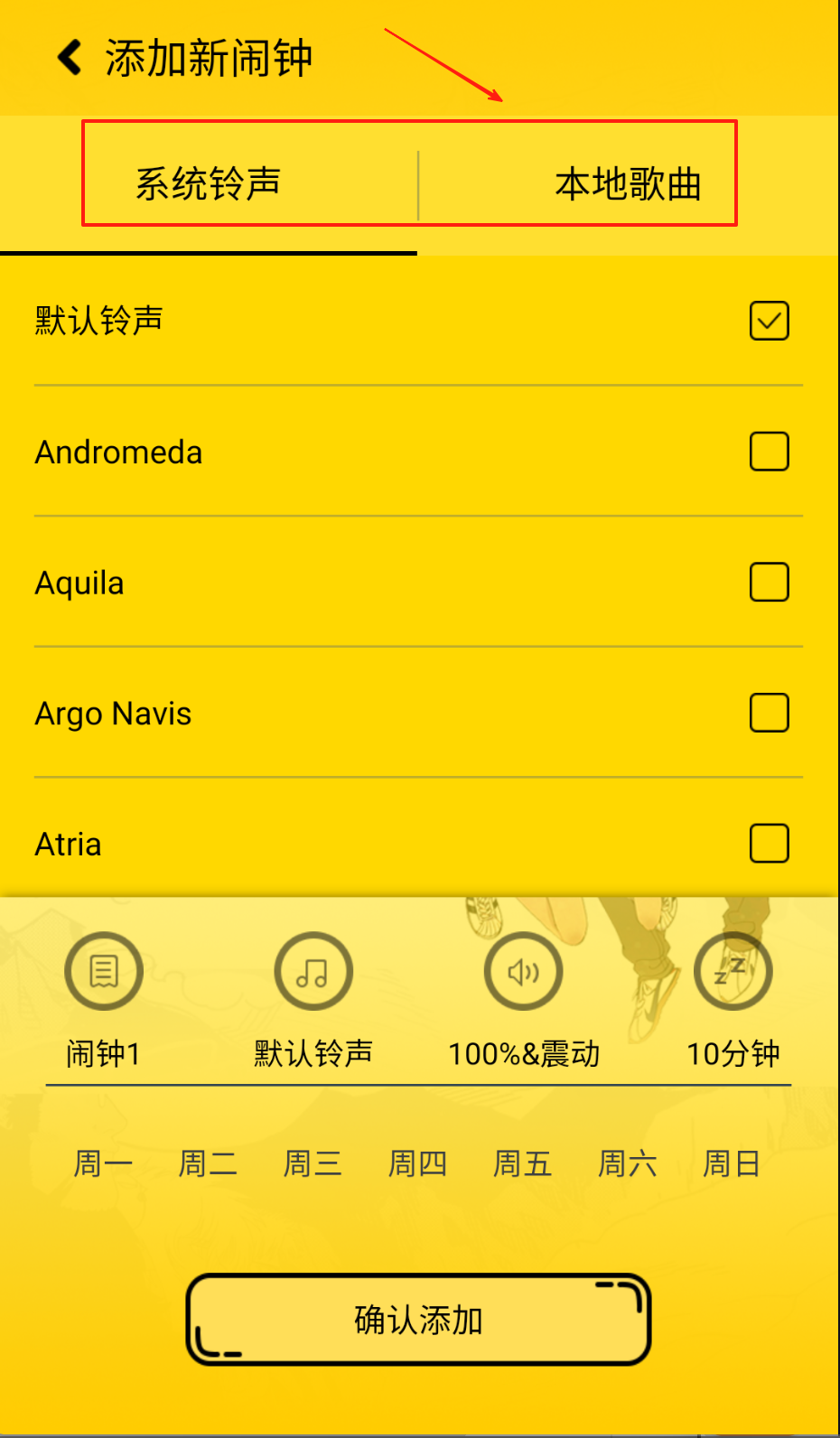Screen dimensions: 840x1438
Task: Check the Aquila ringtone box
Action: [769, 583]
